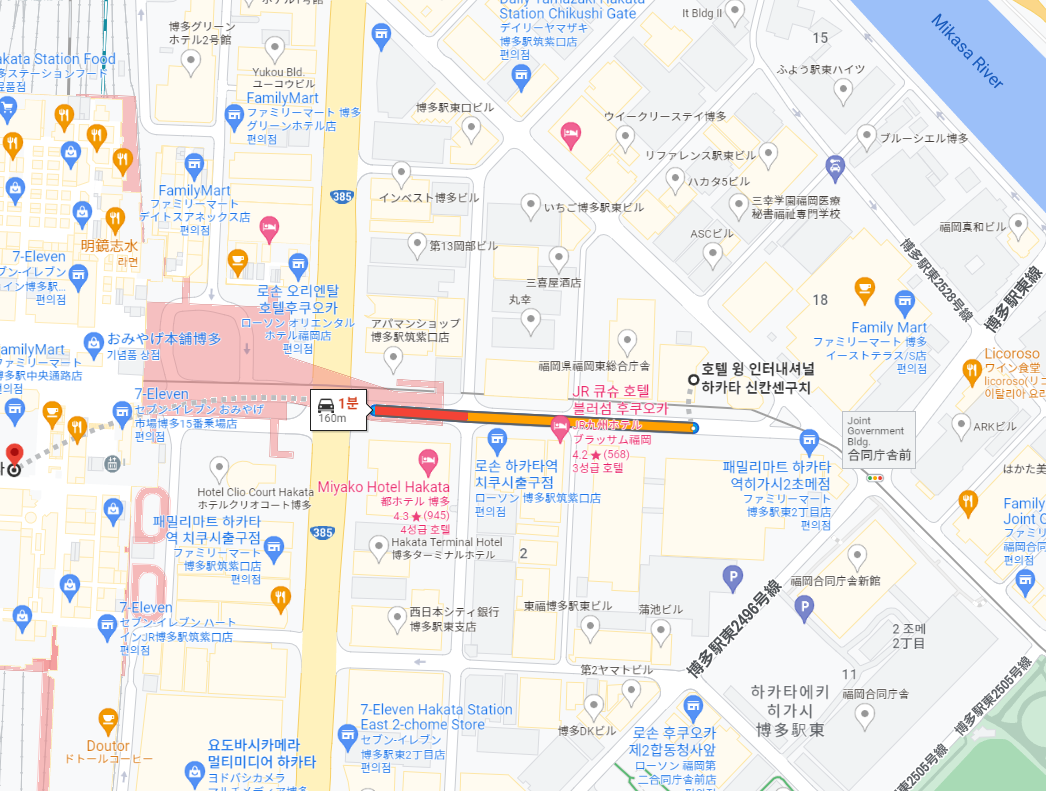Tap the Doutor coffee shop marker
1046x791 pixels.
tap(108, 720)
